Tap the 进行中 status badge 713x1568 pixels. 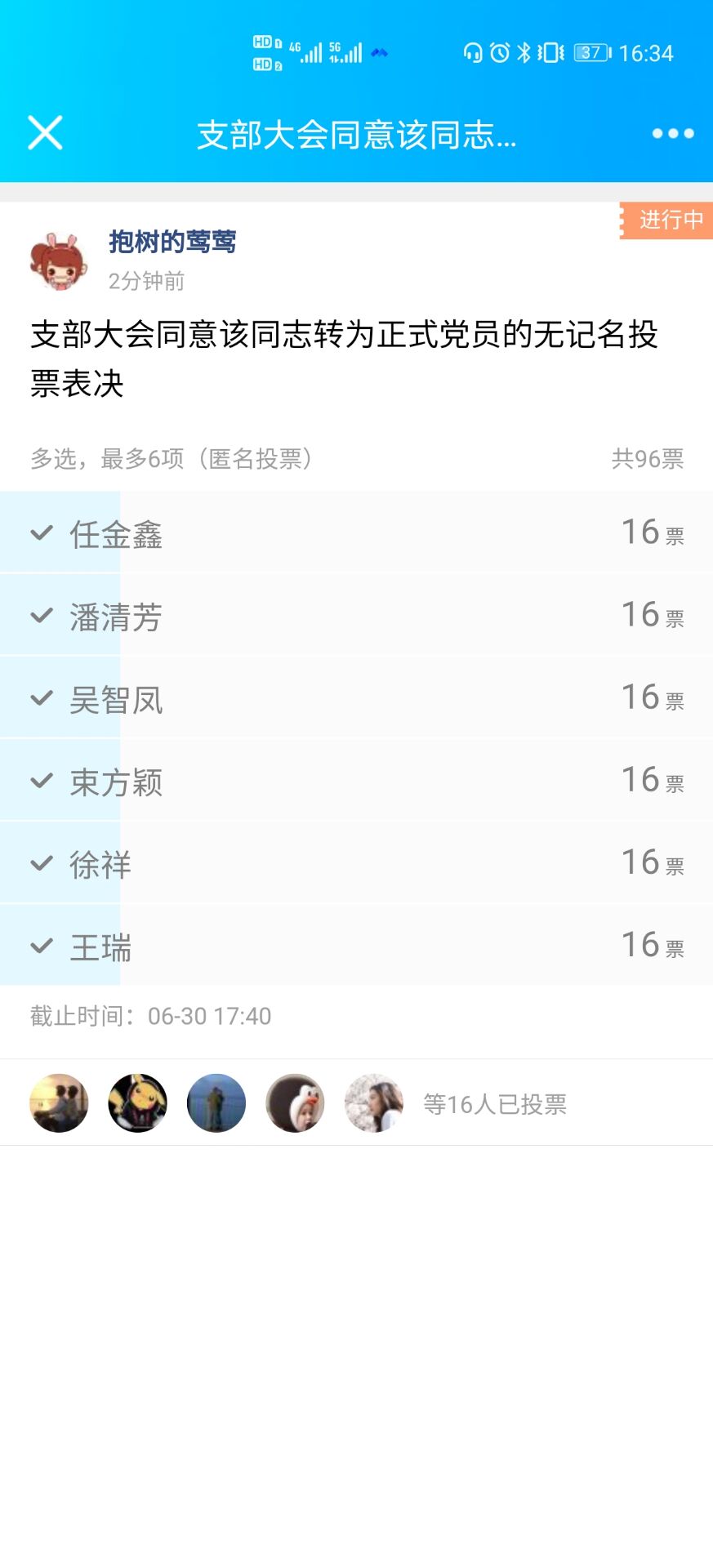click(x=670, y=220)
